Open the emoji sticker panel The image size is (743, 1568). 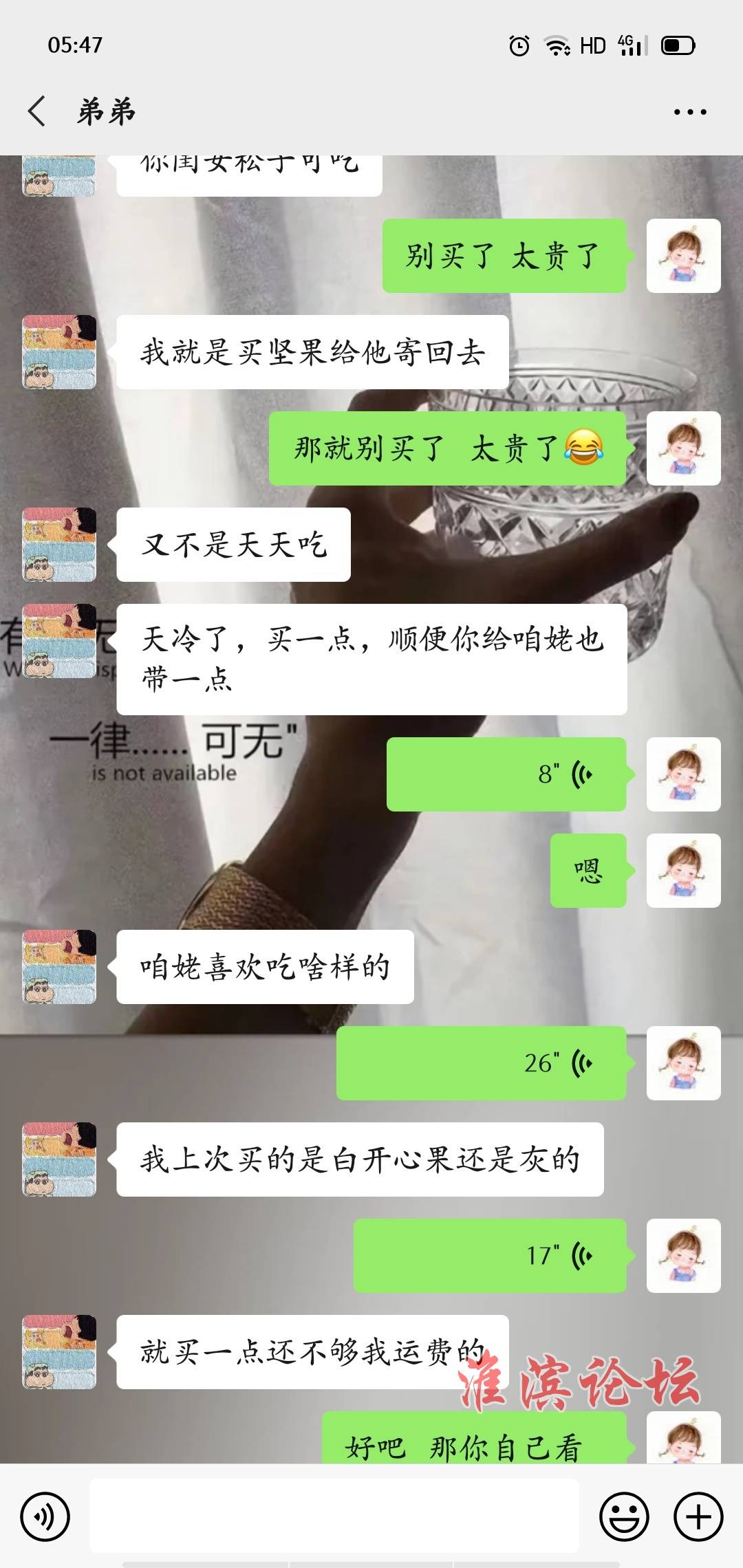pyautogui.click(x=624, y=1516)
